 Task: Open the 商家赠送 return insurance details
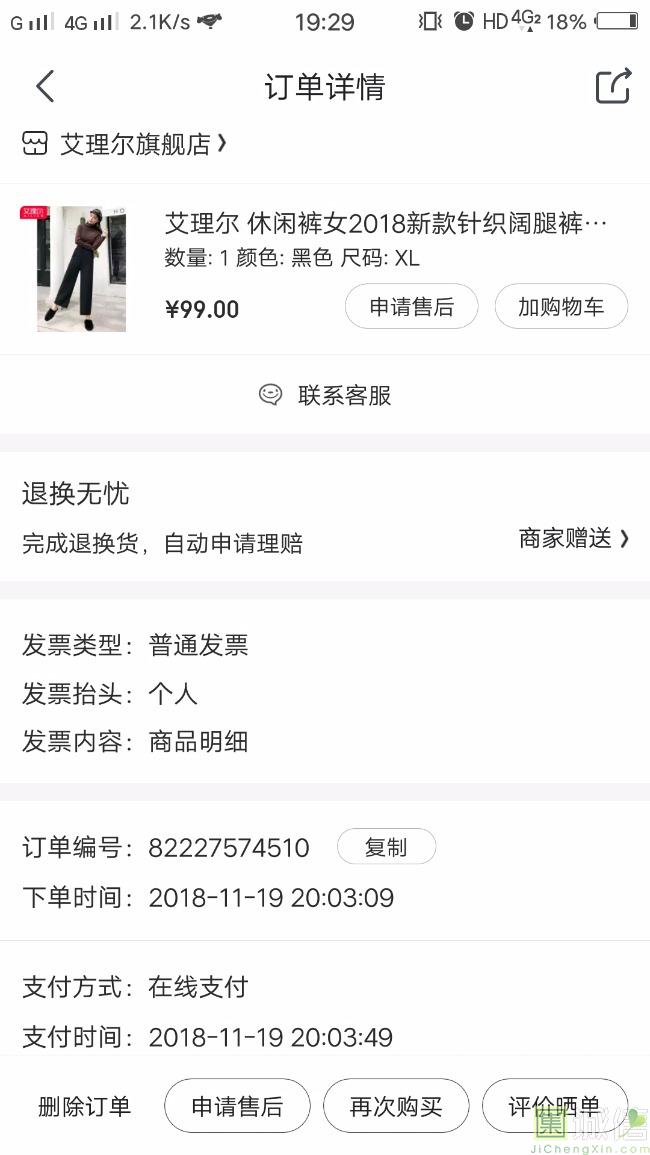click(574, 539)
